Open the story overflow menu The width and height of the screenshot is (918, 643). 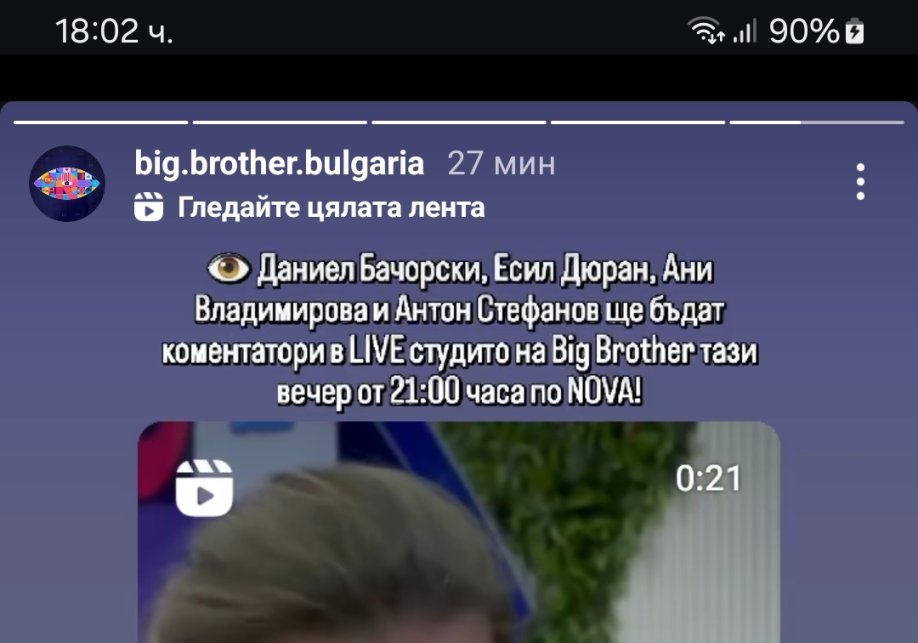[x=860, y=183]
